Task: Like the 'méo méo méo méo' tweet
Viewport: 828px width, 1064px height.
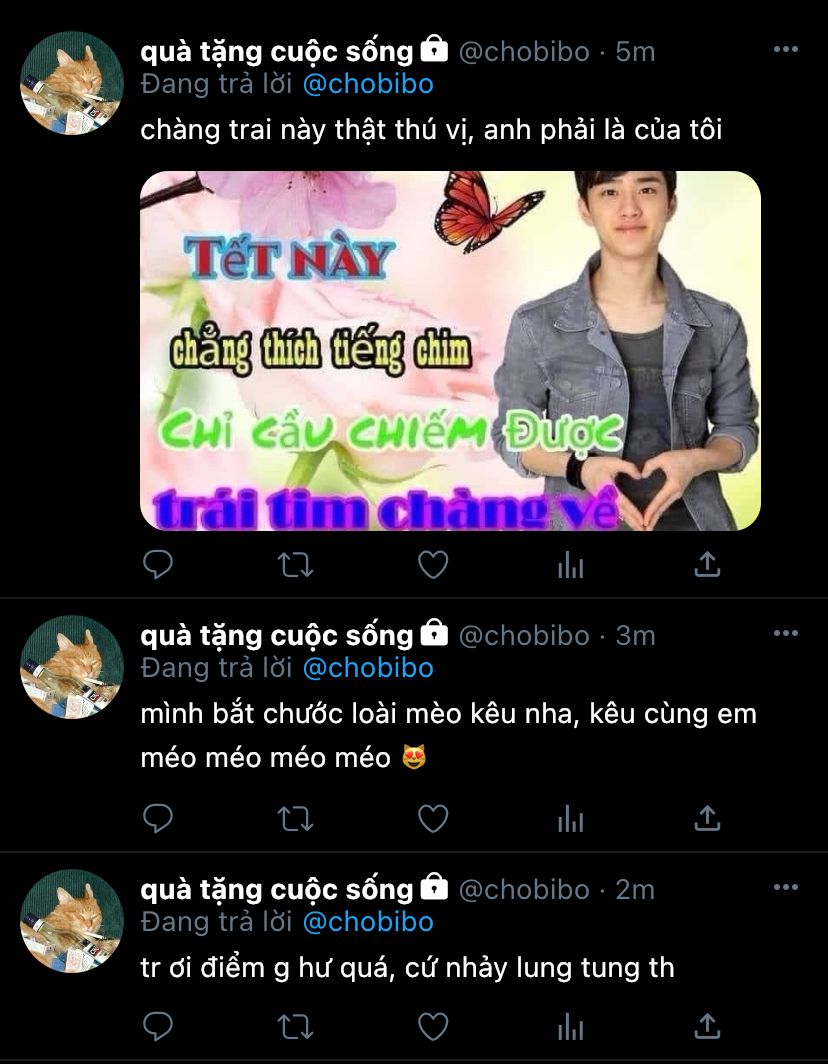Action: 433,818
